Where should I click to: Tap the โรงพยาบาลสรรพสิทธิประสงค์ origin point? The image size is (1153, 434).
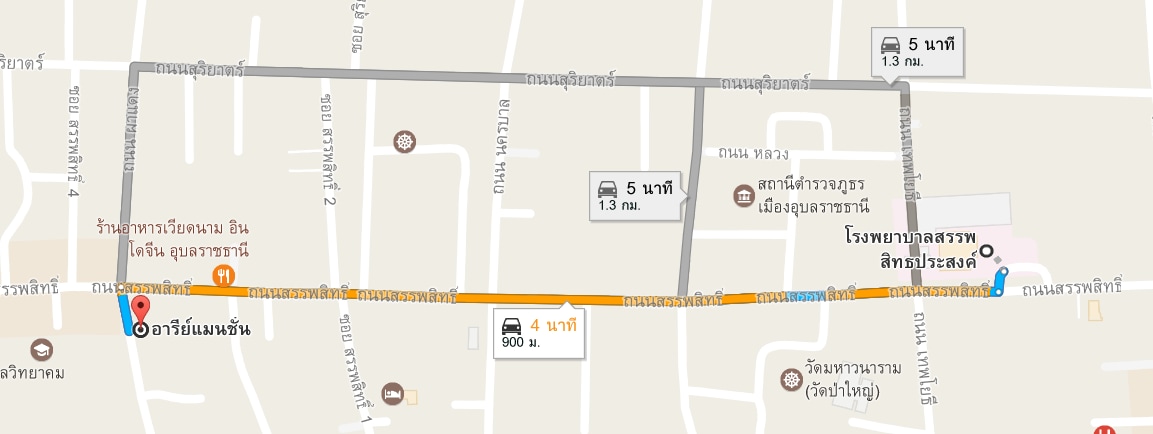(x=987, y=252)
